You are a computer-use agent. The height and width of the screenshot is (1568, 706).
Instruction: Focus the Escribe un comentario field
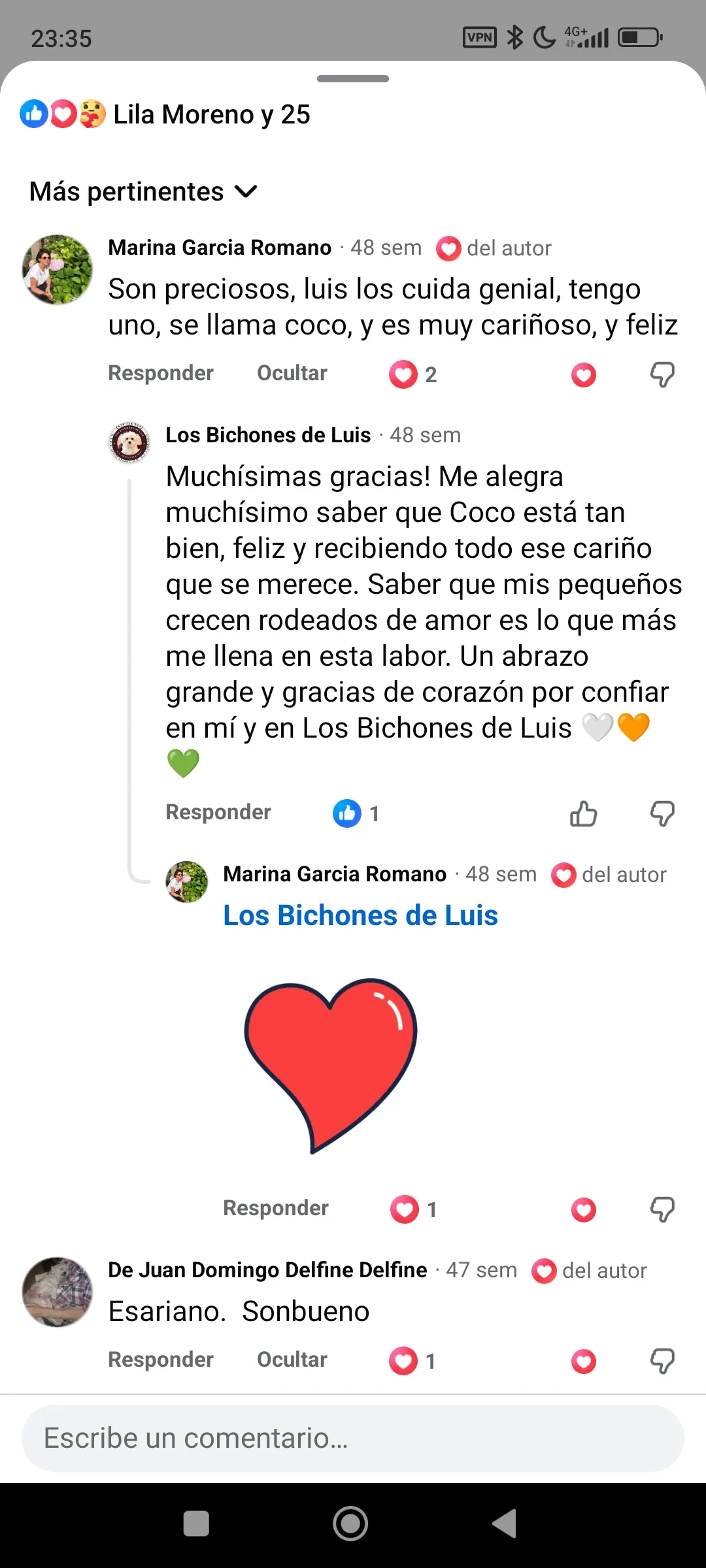pos(353,1438)
